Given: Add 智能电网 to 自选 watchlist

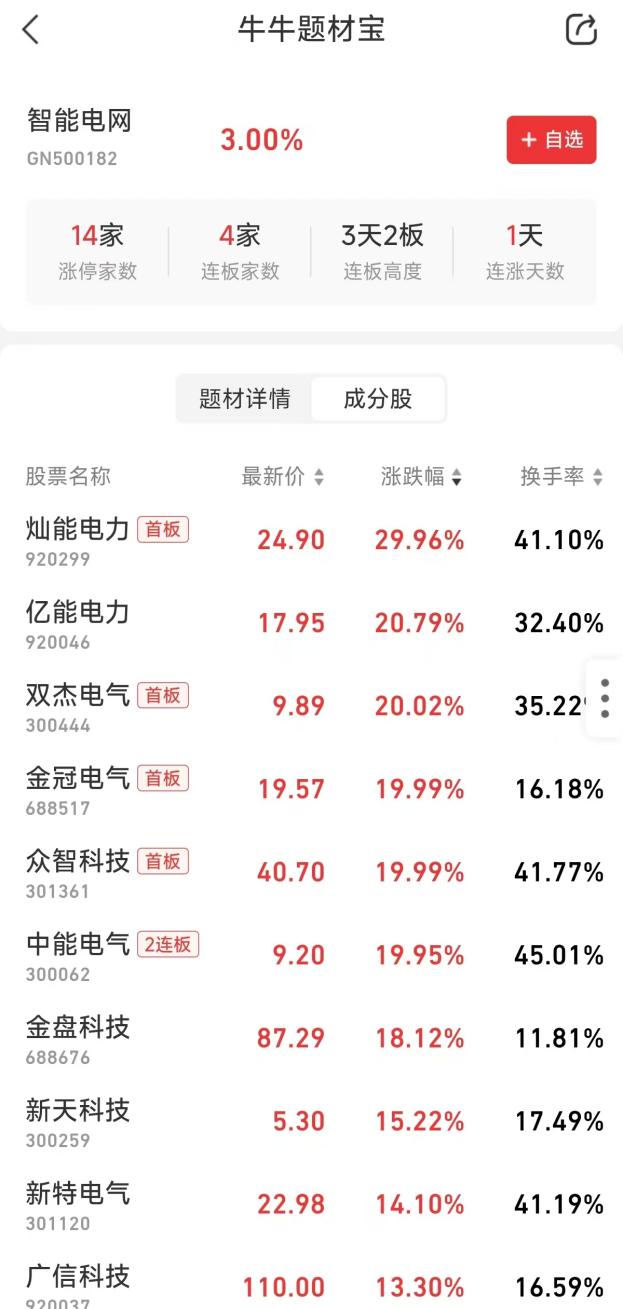Looking at the screenshot, I should pos(551,140).
